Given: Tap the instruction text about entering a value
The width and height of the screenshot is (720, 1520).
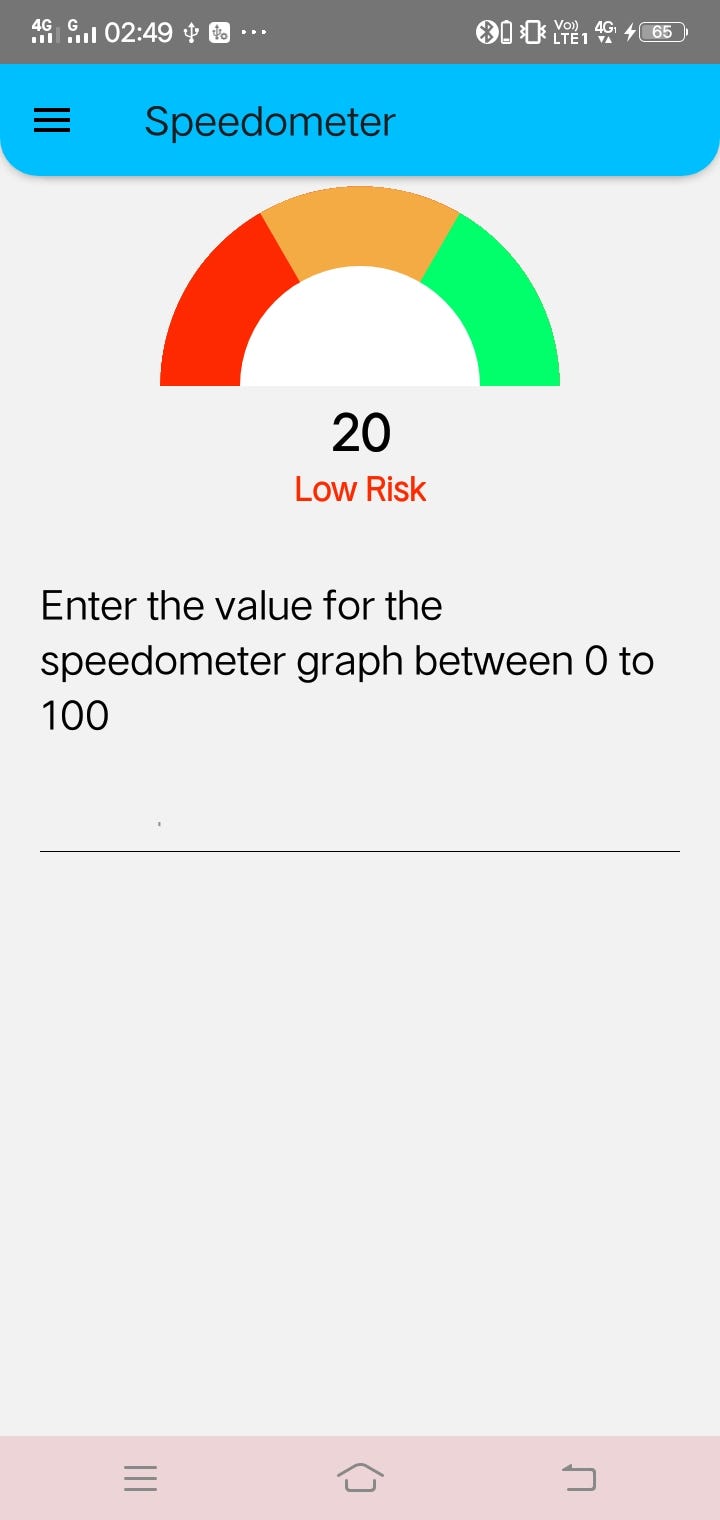Looking at the screenshot, I should (346, 660).
